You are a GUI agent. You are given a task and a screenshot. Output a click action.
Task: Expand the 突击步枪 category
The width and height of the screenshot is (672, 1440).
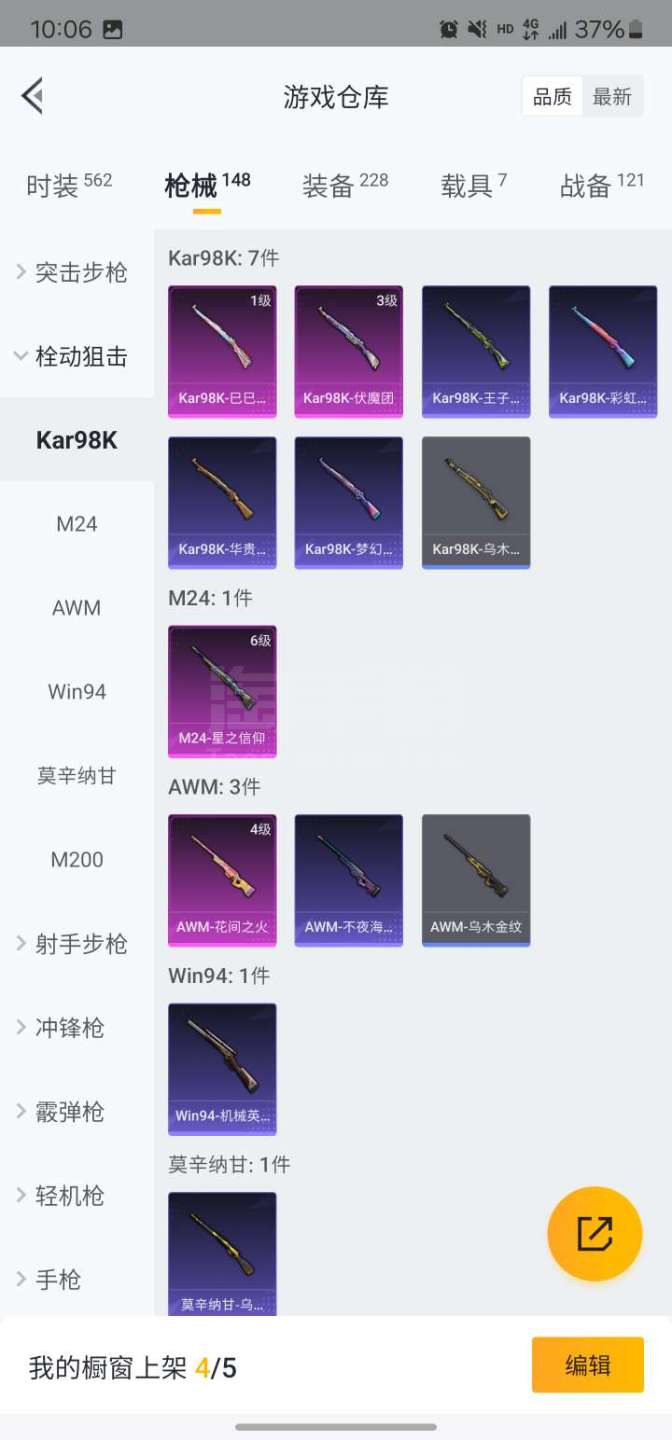coord(77,272)
